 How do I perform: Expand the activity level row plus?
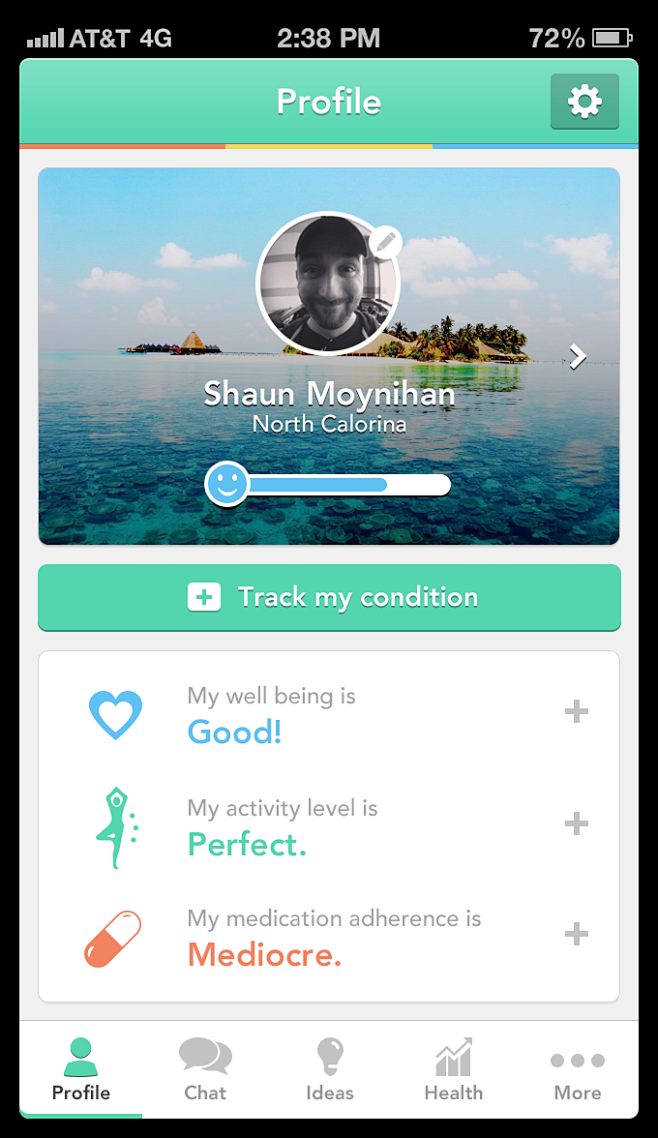pyautogui.click(x=576, y=824)
